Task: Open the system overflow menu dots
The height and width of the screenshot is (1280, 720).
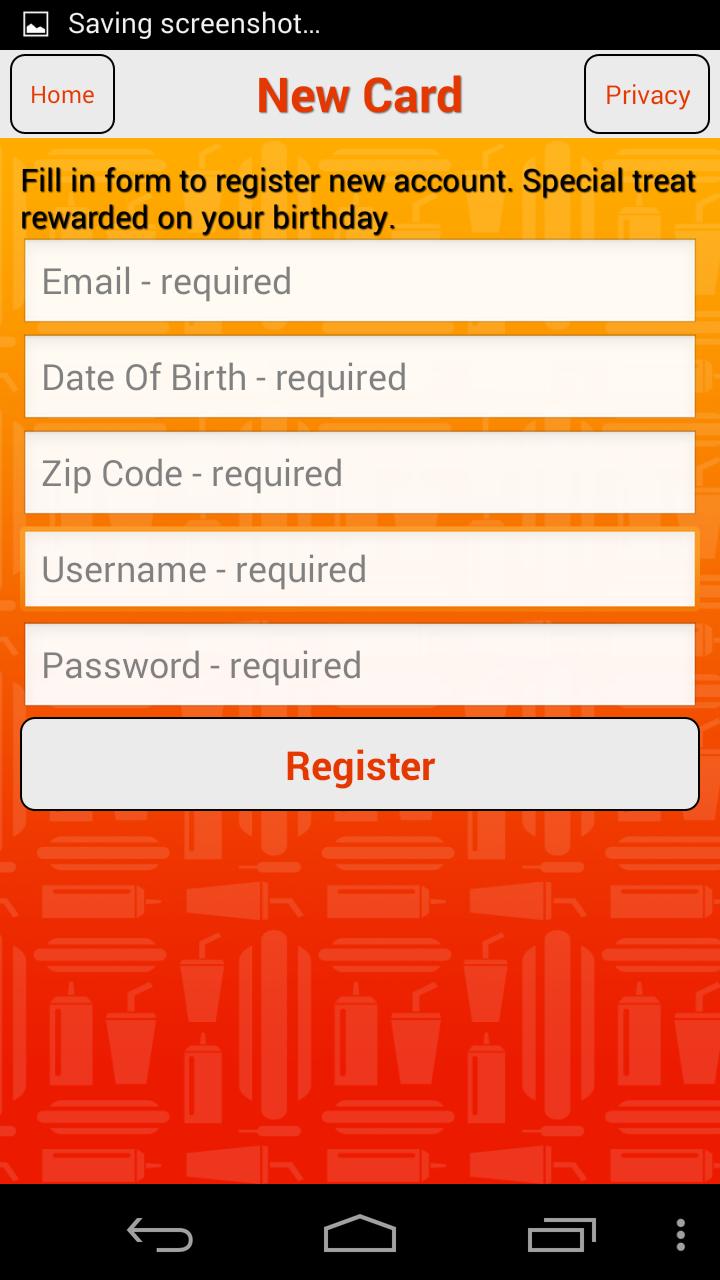Action: point(680,1234)
